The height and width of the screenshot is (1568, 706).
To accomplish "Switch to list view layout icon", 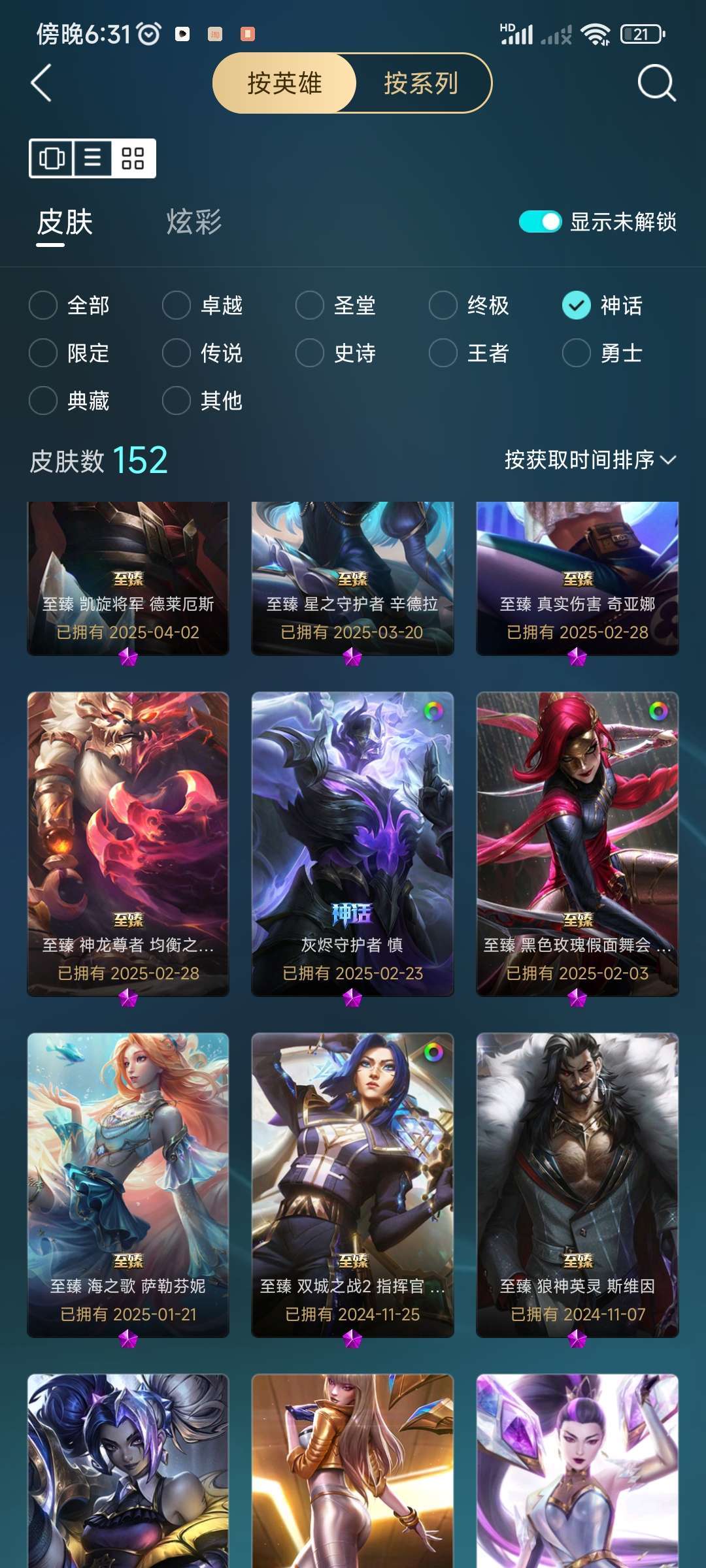I will (x=92, y=158).
